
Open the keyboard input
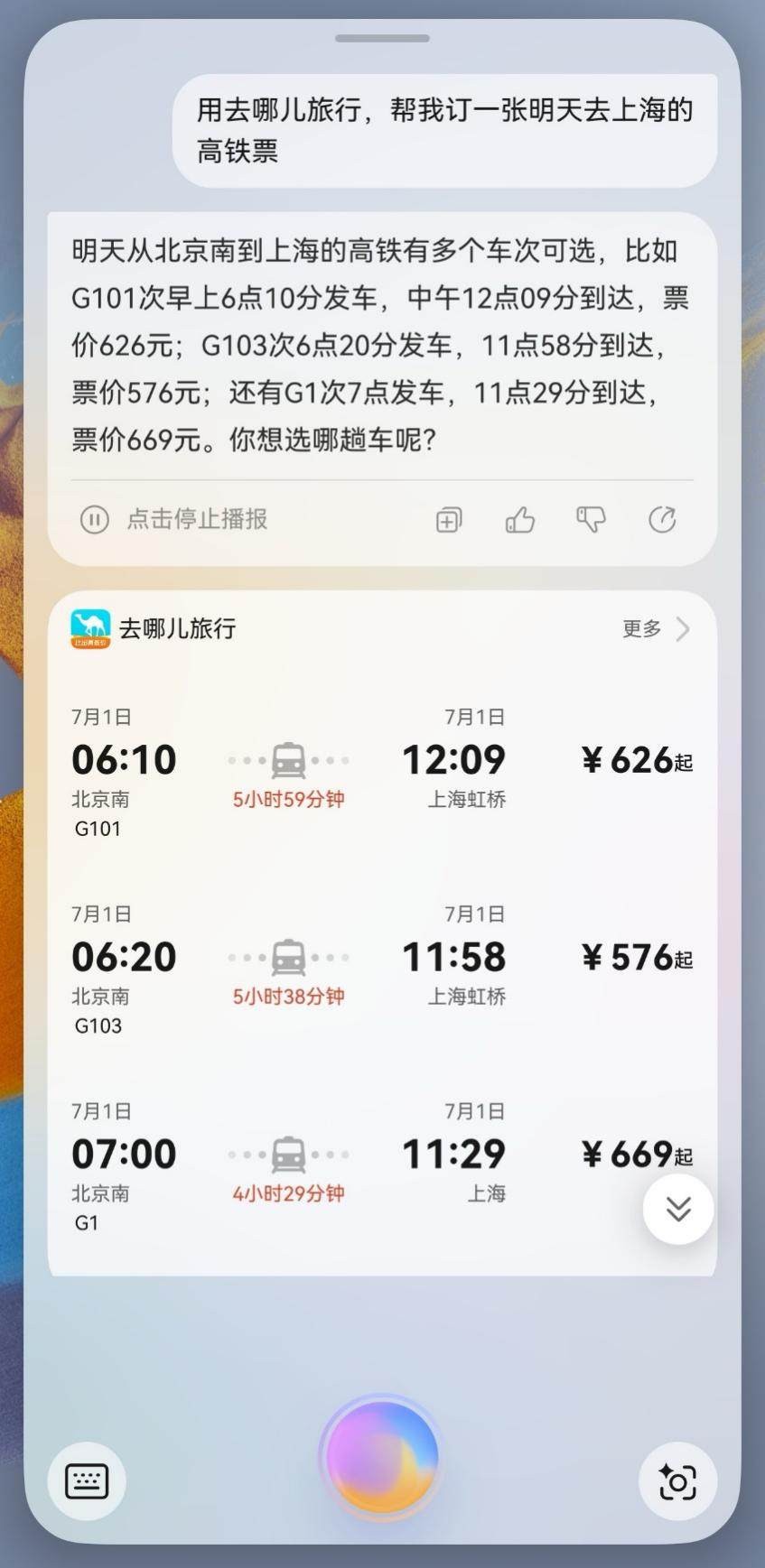tap(87, 1481)
